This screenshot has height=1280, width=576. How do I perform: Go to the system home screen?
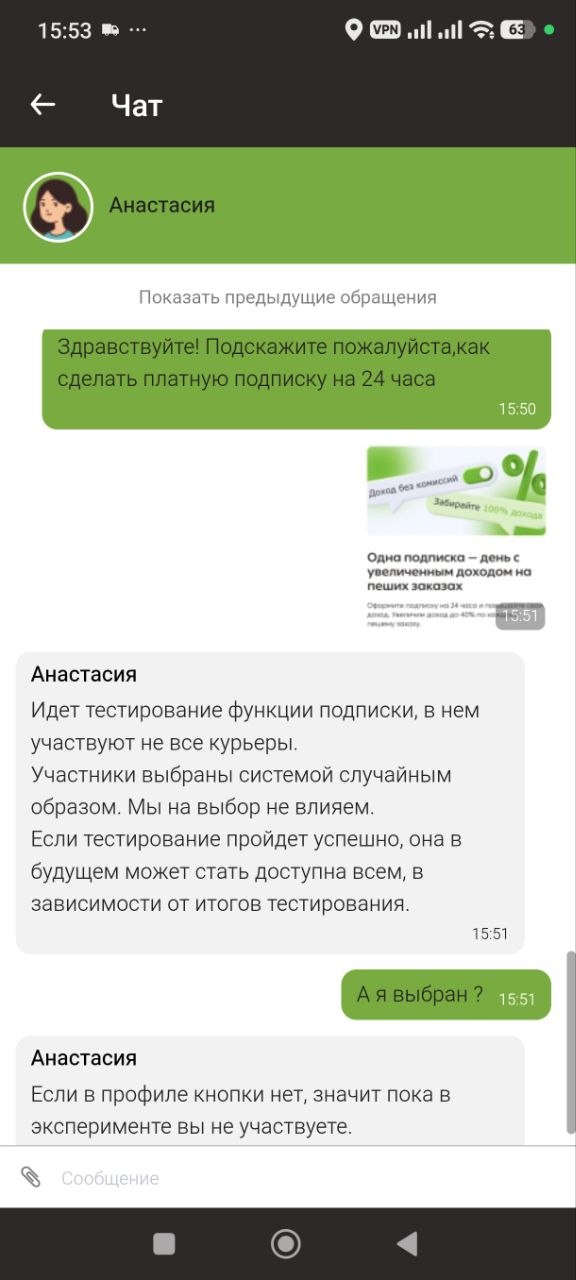pyautogui.click(x=286, y=1243)
